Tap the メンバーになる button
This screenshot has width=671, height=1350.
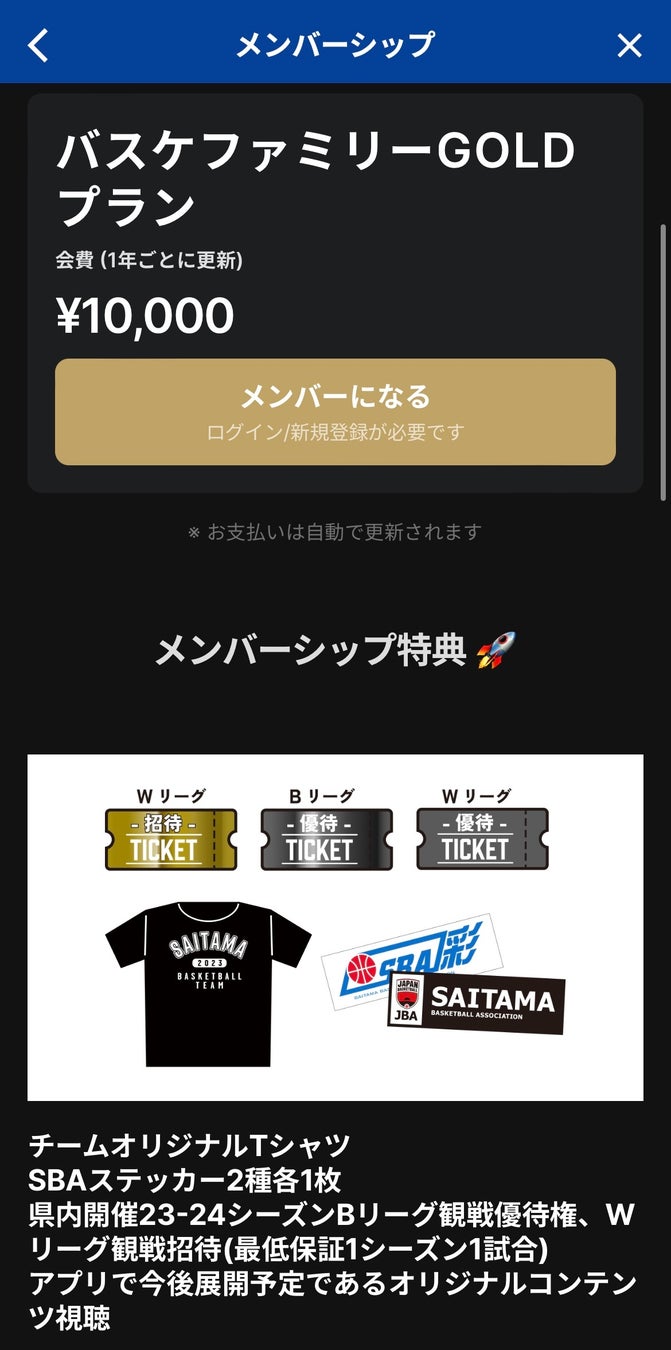tap(335, 412)
